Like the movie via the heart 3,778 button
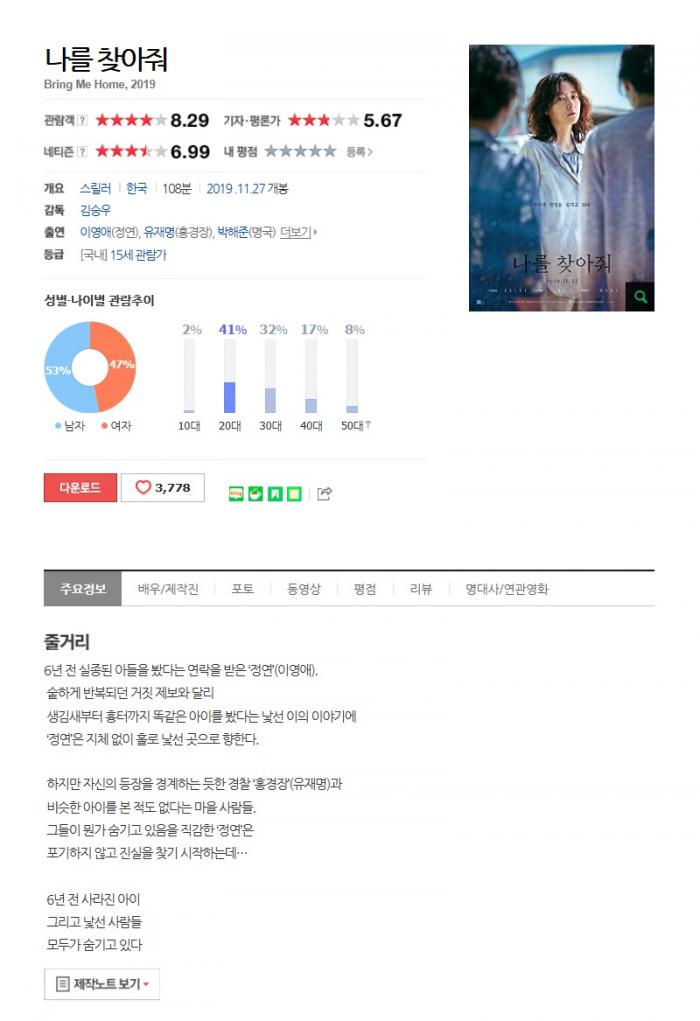The image size is (700, 1021). pyautogui.click(x=163, y=487)
